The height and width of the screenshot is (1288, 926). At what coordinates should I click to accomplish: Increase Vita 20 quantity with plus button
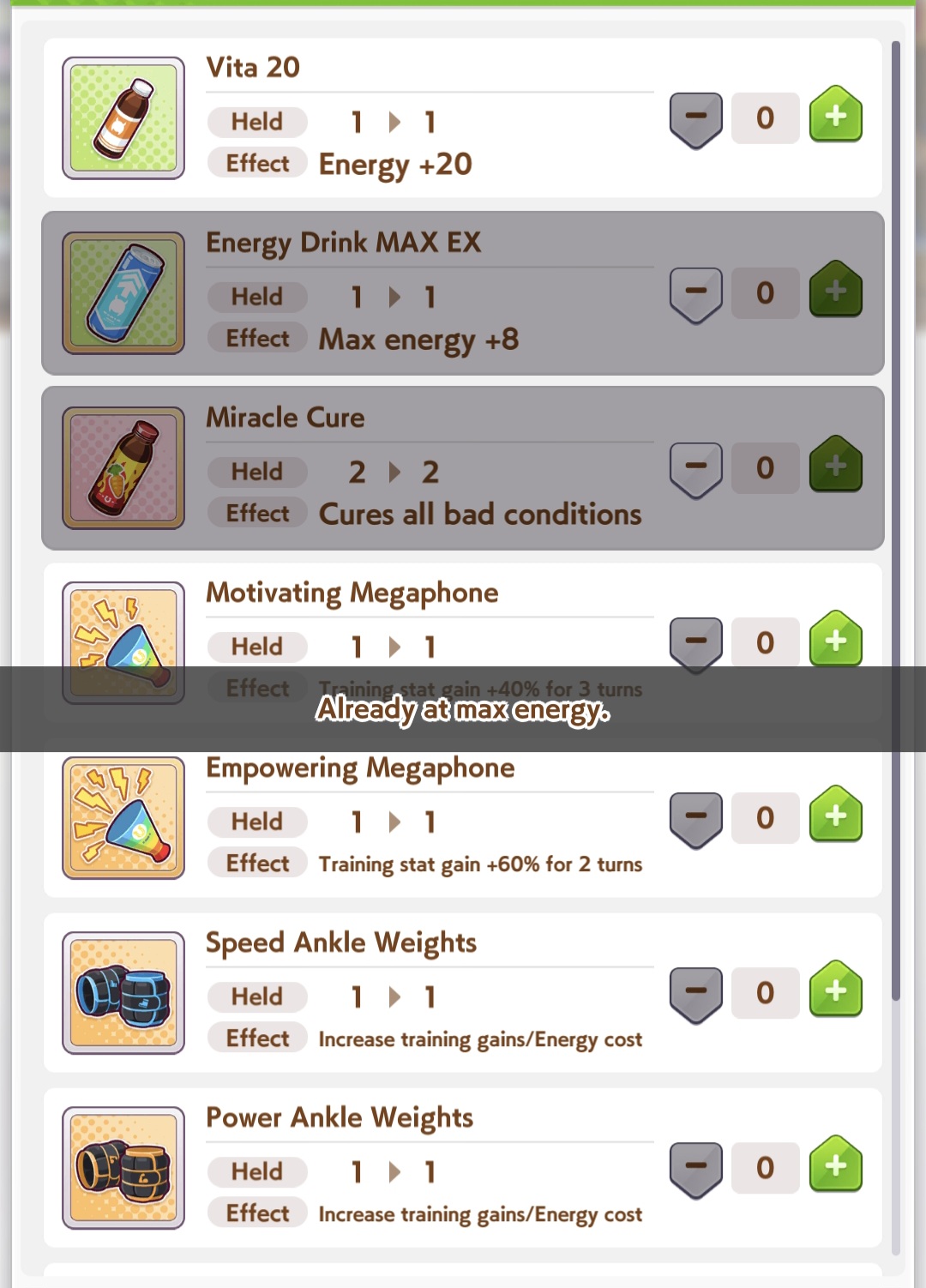pyautogui.click(x=835, y=116)
